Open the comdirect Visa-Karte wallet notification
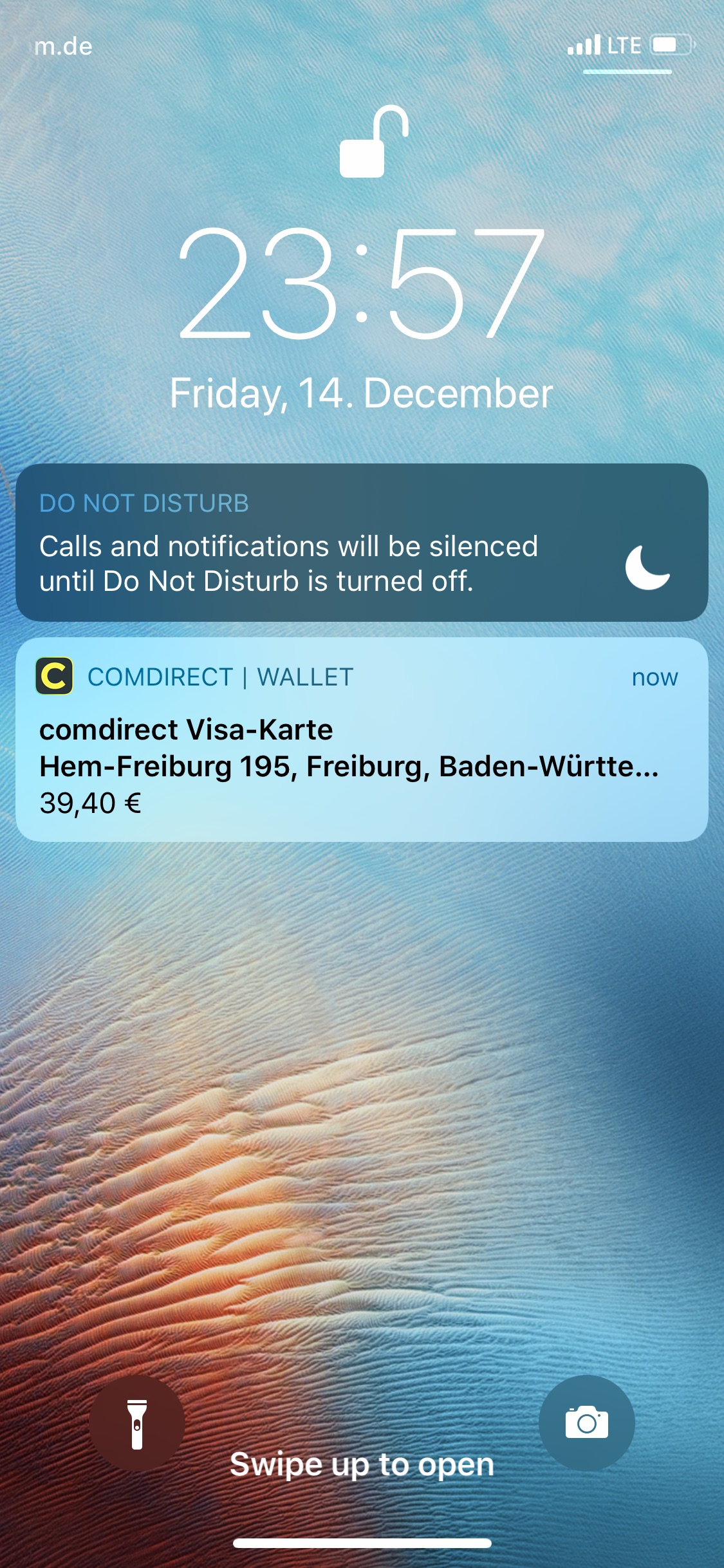 tap(362, 739)
